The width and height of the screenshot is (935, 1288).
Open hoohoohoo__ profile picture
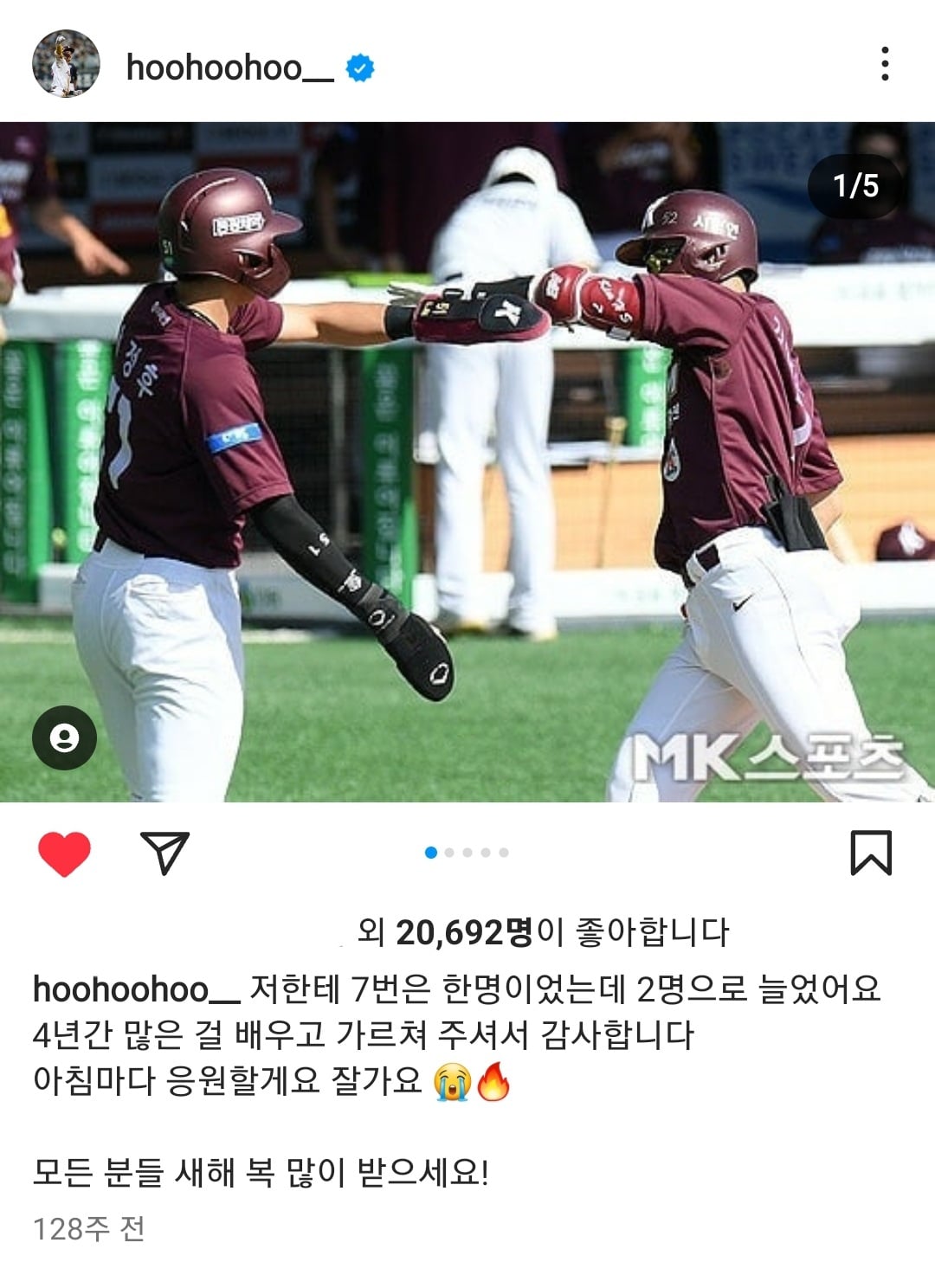pos(66,64)
